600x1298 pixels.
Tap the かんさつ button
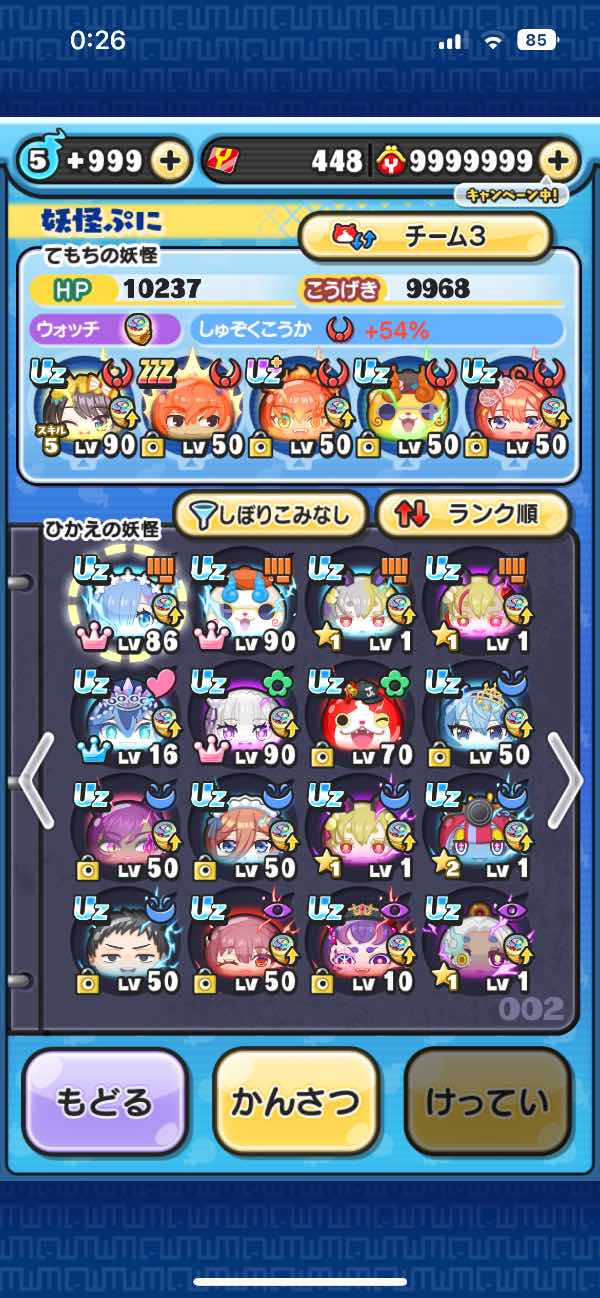295,1103
